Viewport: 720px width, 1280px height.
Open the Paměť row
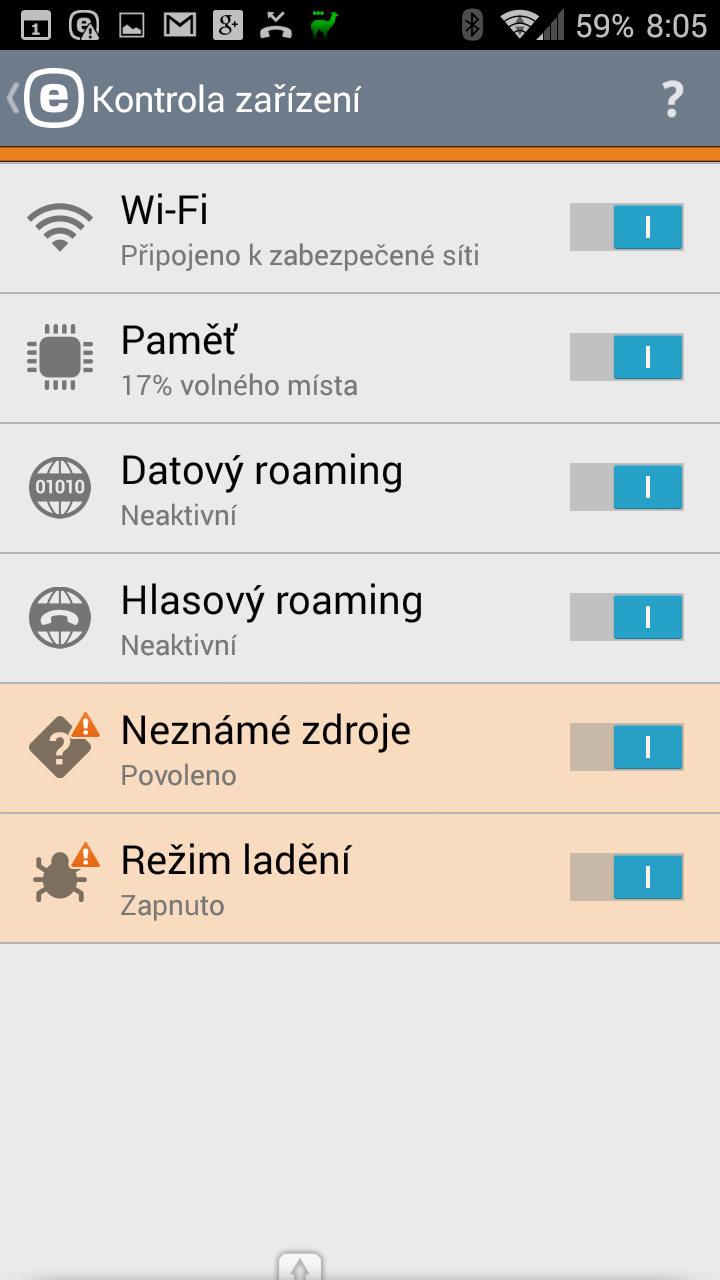[x=360, y=359]
